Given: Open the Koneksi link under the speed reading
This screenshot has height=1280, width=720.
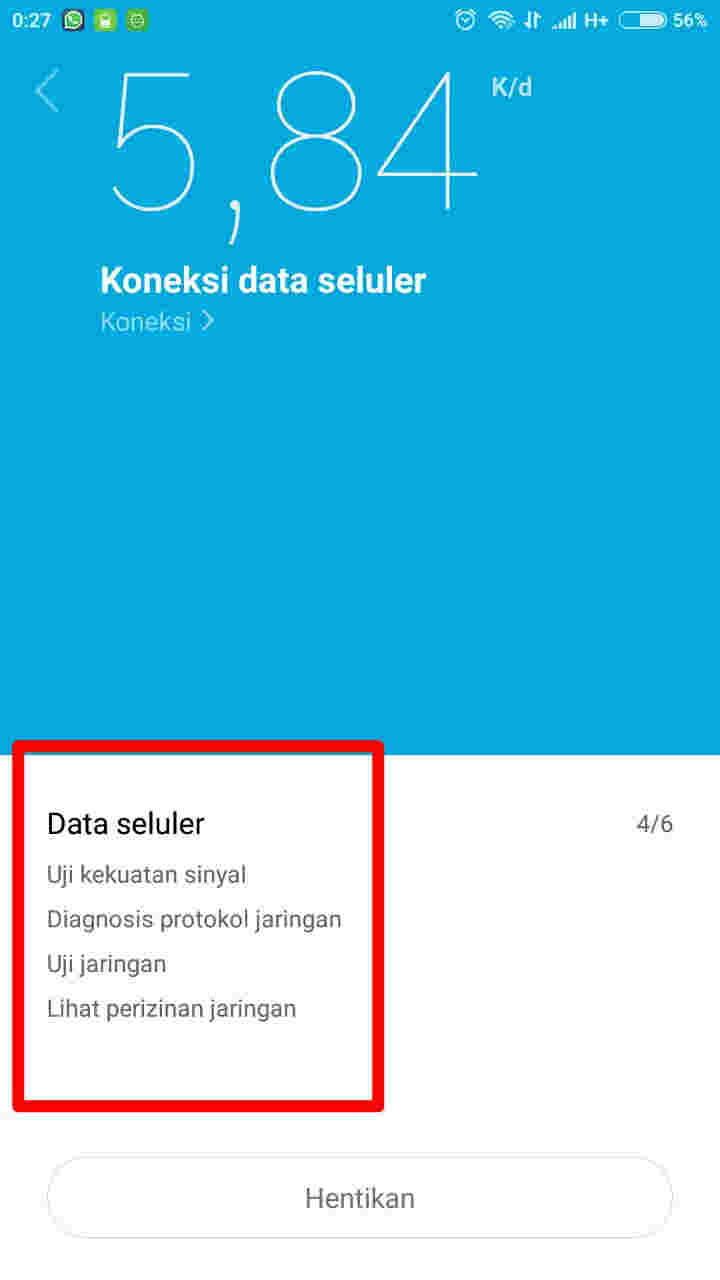Looking at the screenshot, I should click(143, 321).
